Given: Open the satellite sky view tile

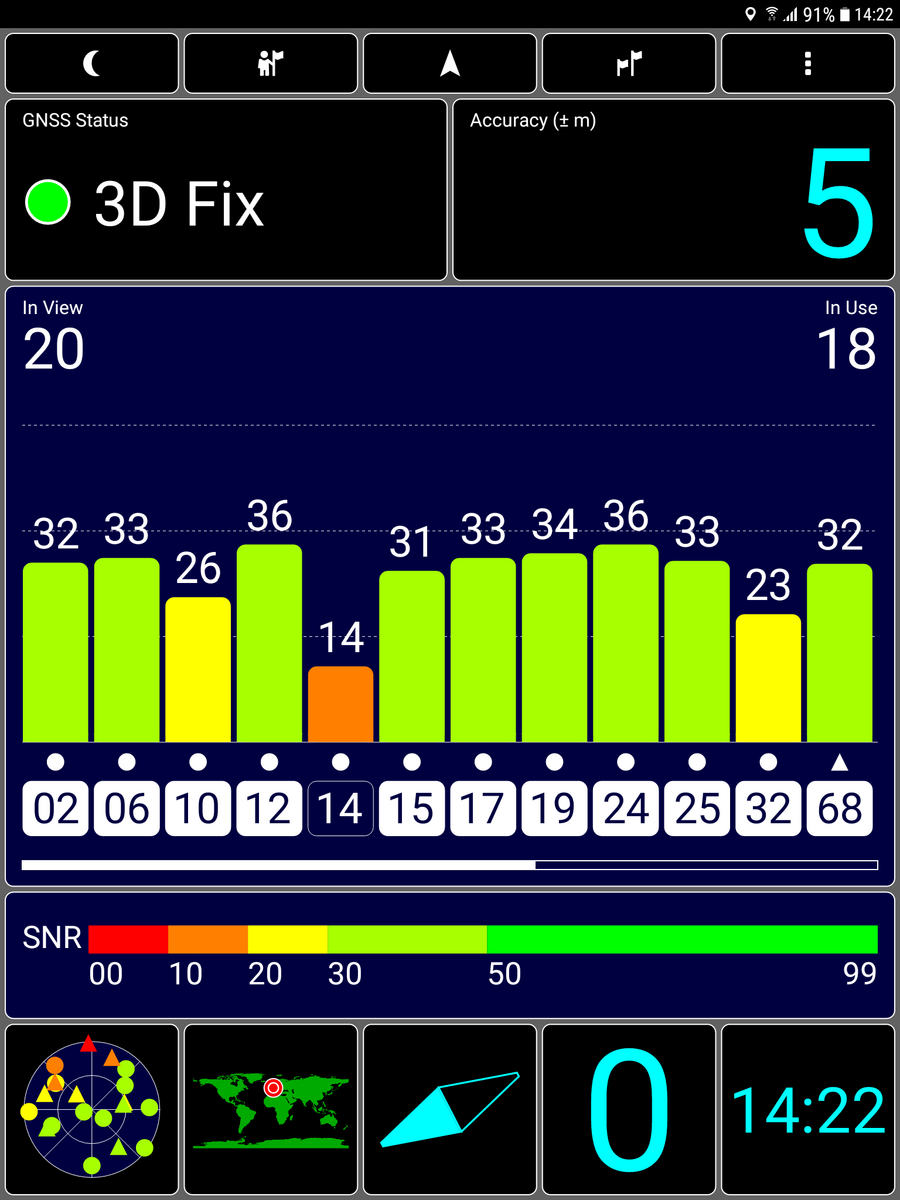Looking at the screenshot, I should [92, 1112].
